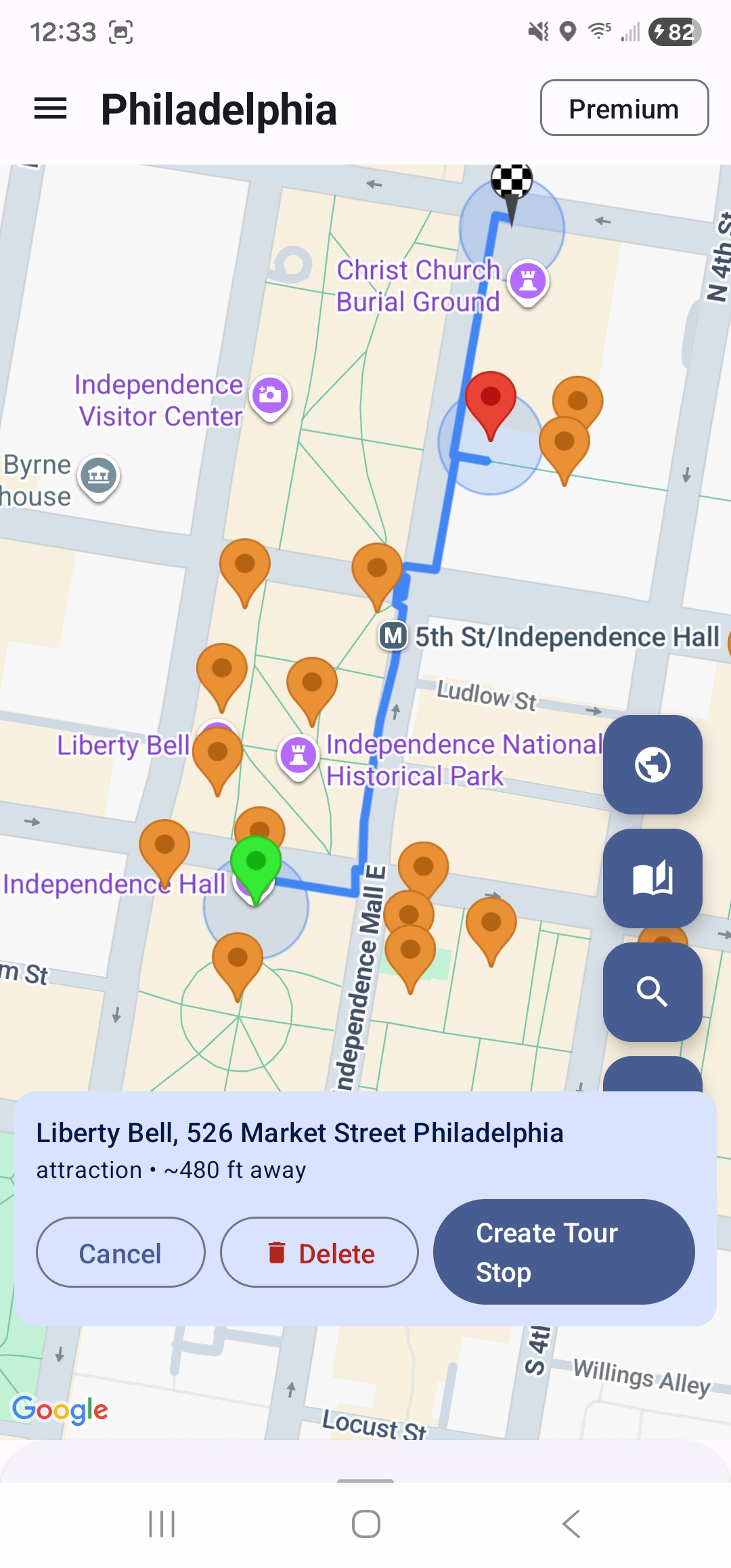Select the Christ Church Burial Ground marker
The height and width of the screenshot is (1568, 731).
click(x=527, y=281)
